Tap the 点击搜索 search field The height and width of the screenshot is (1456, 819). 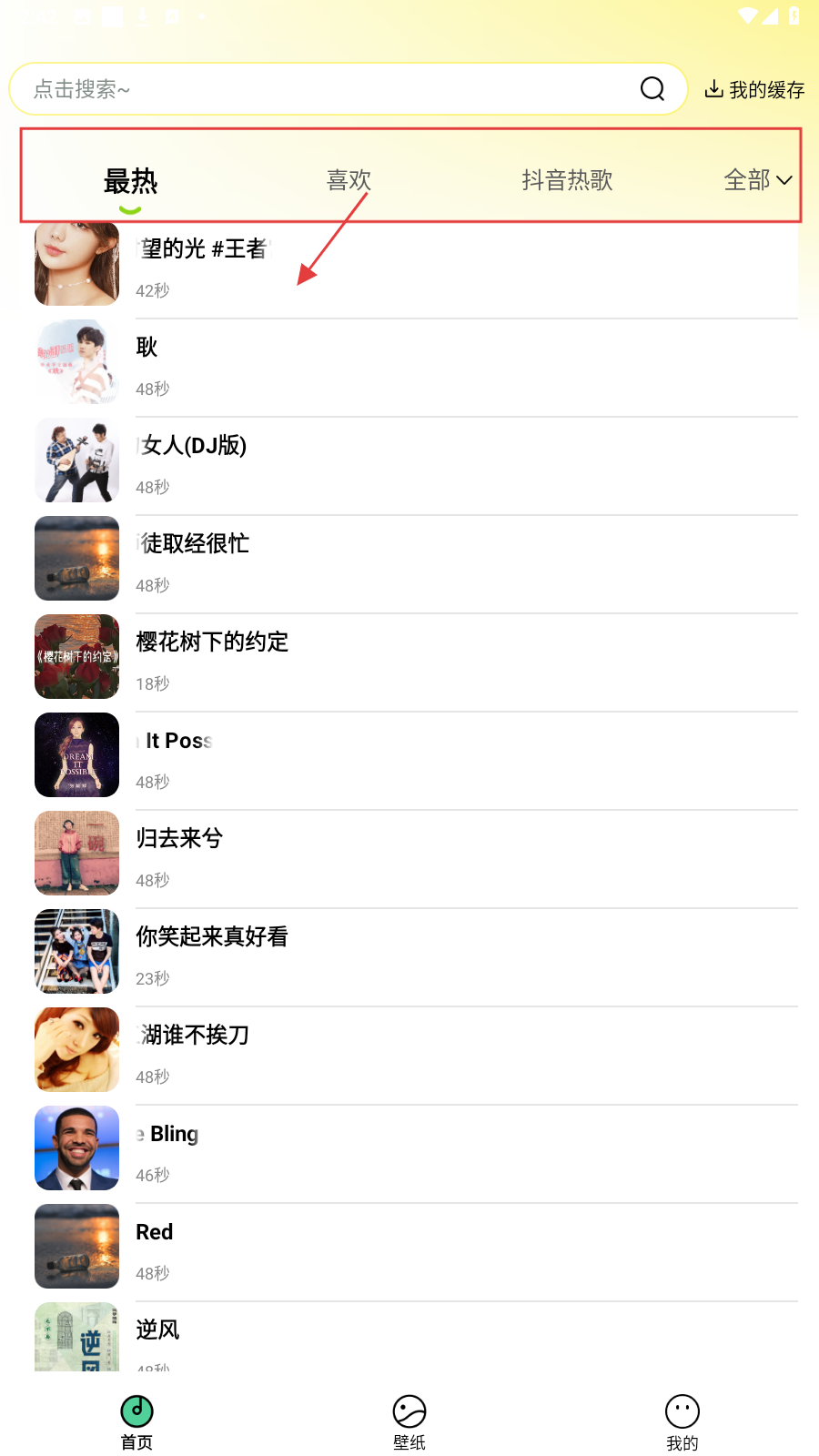[328, 89]
